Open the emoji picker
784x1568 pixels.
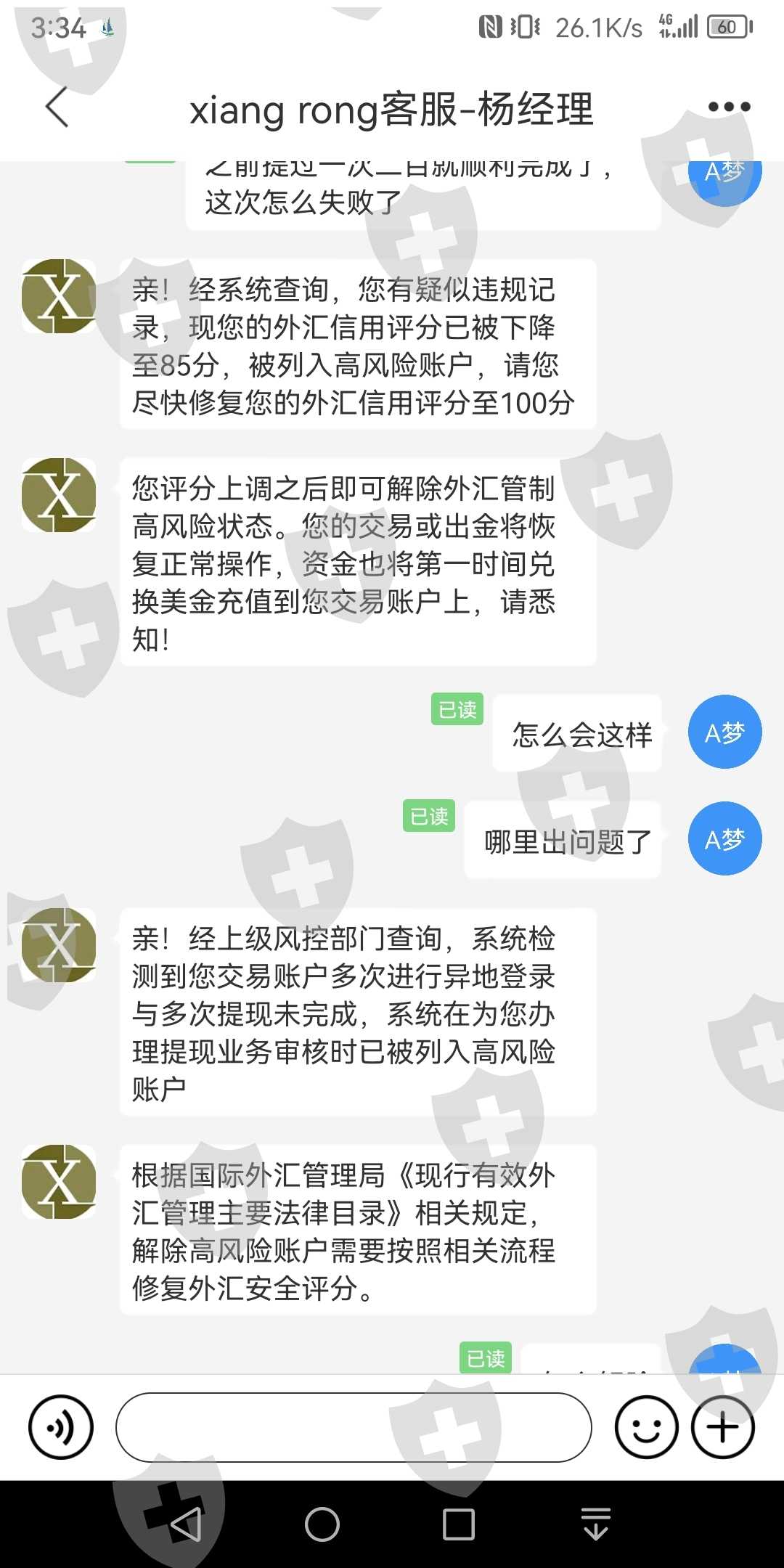[646, 1427]
